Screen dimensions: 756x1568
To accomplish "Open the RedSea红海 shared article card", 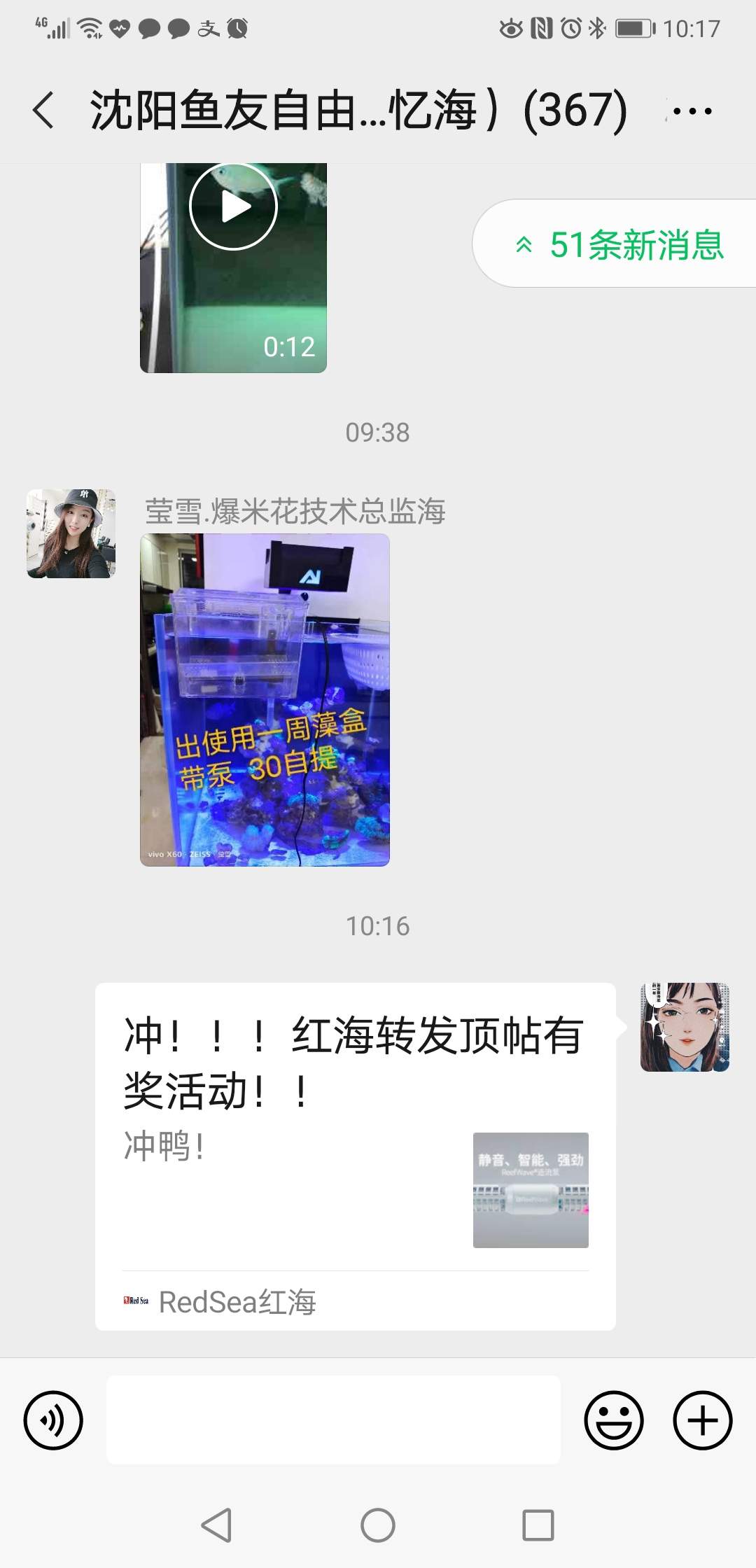I will coord(356,1156).
